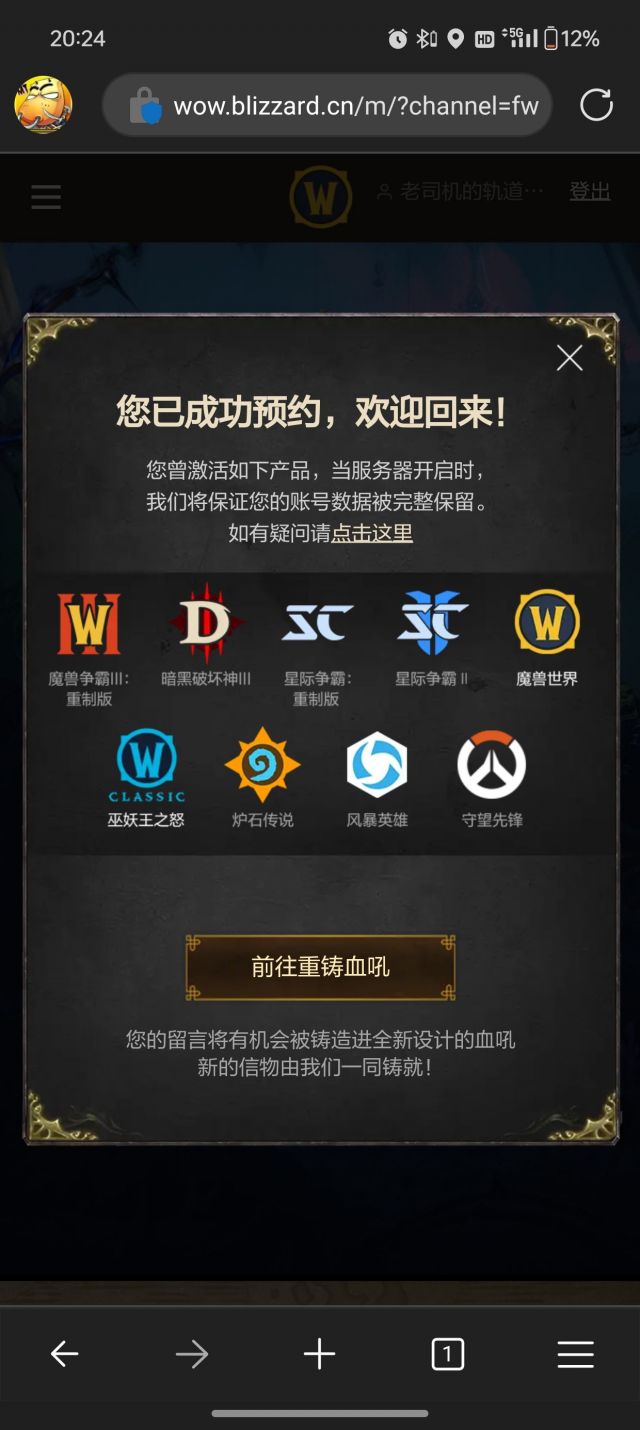The image size is (640, 1430).
Task: View open tabs switcher
Action: (447, 1354)
